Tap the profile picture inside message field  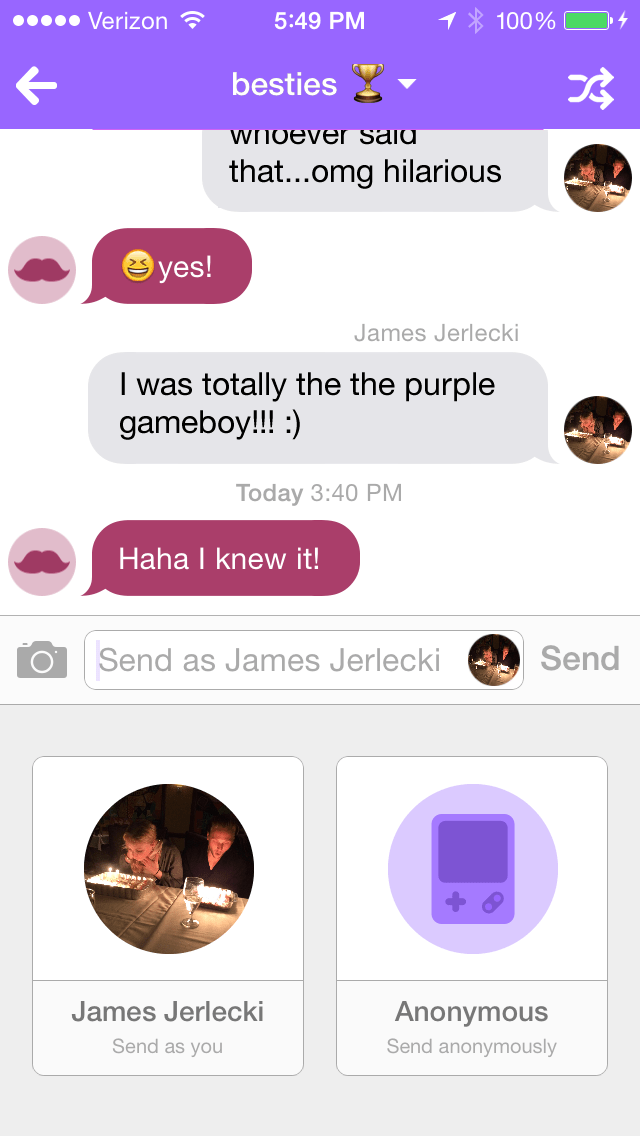tap(494, 660)
